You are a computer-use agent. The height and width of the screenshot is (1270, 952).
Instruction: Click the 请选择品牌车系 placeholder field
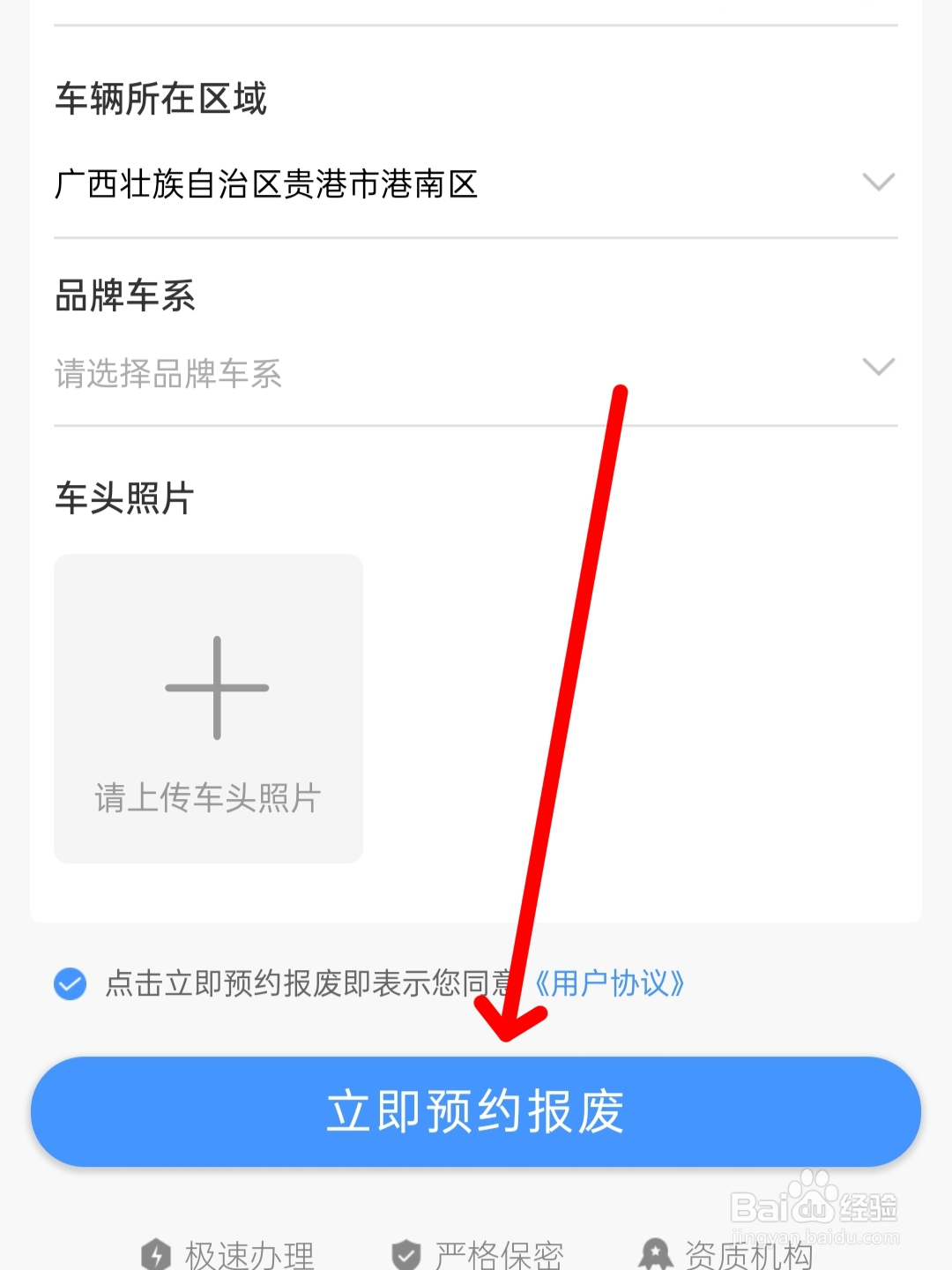point(167,375)
